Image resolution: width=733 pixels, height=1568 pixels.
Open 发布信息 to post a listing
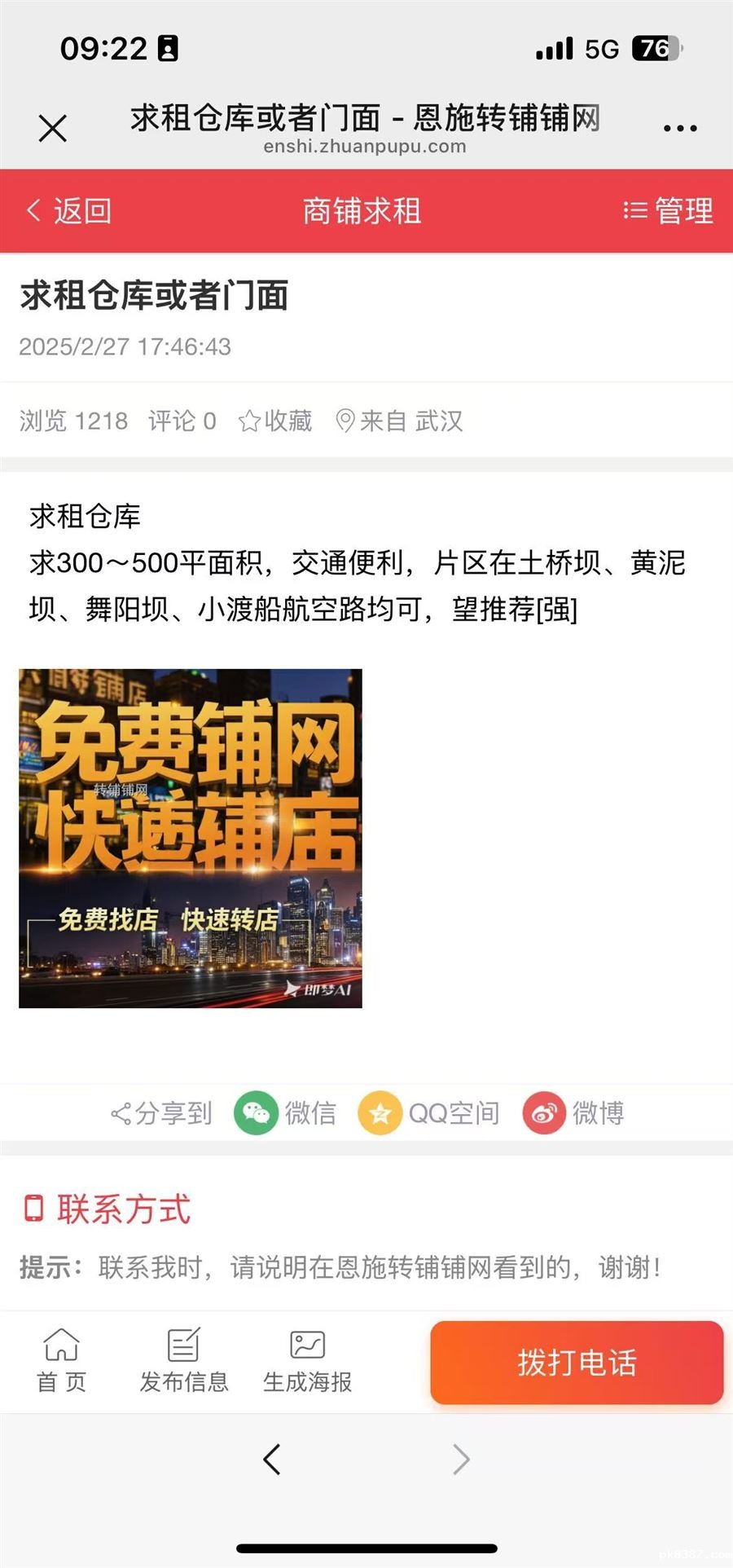pyautogui.click(x=184, y=1360)
